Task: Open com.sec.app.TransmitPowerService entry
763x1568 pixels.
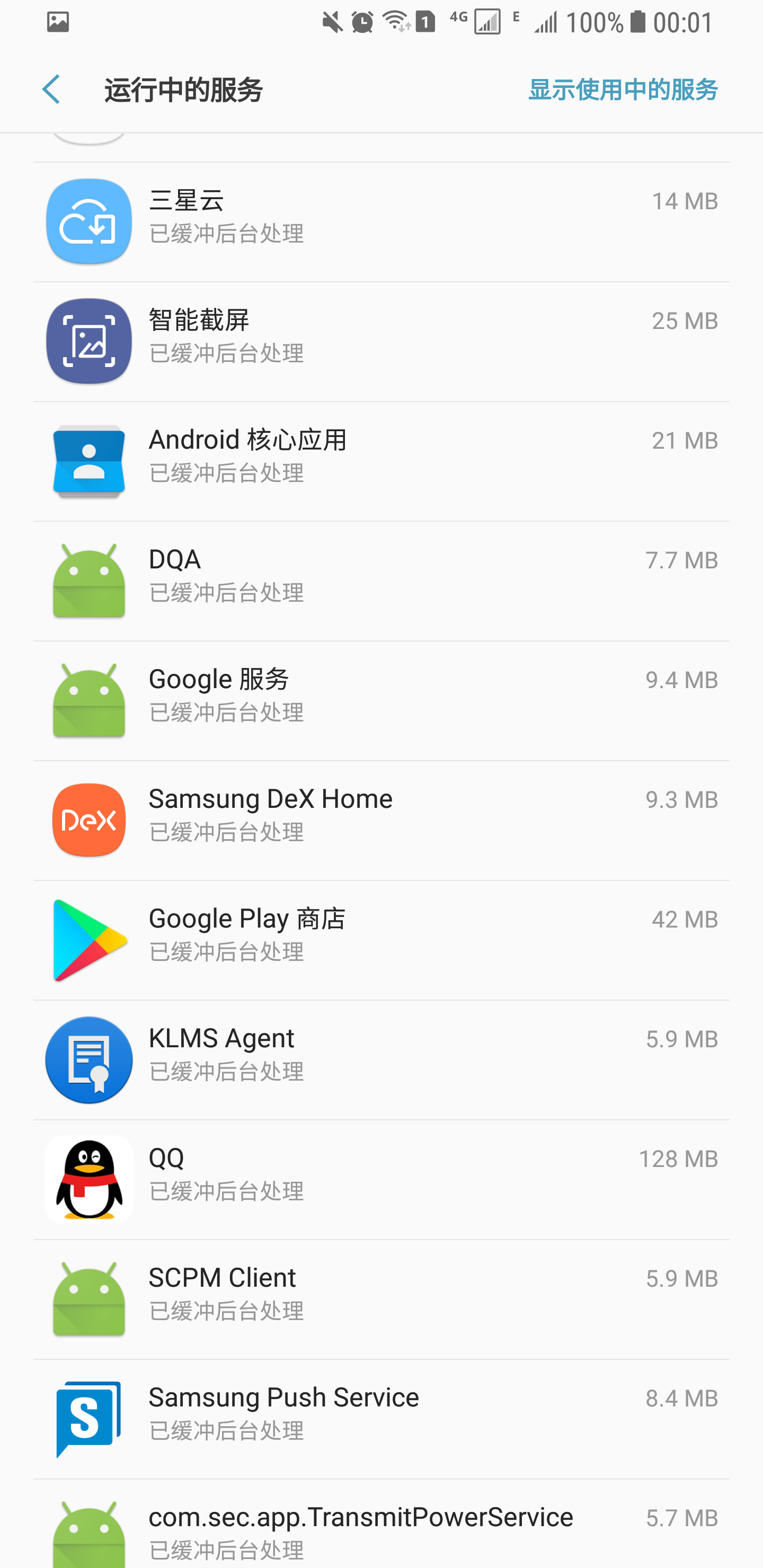Action: click(x=381, y=1524)
